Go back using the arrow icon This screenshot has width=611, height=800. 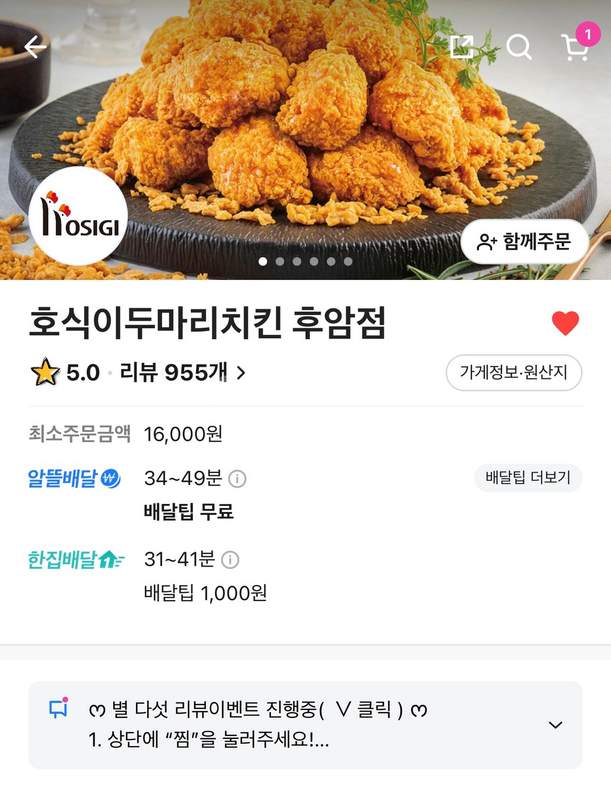(x=35, y=47)
